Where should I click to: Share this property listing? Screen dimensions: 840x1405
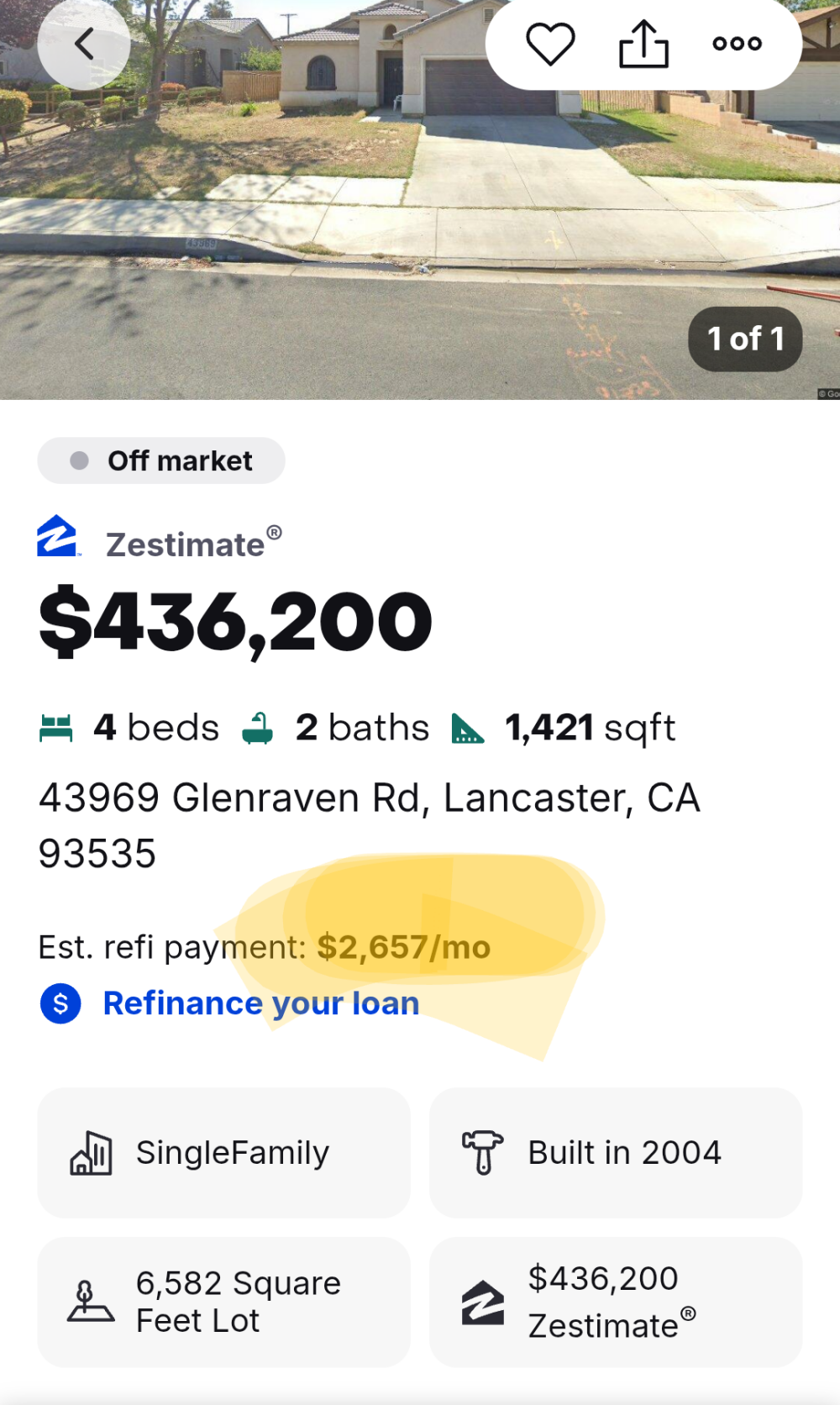[x=643, y=44]
